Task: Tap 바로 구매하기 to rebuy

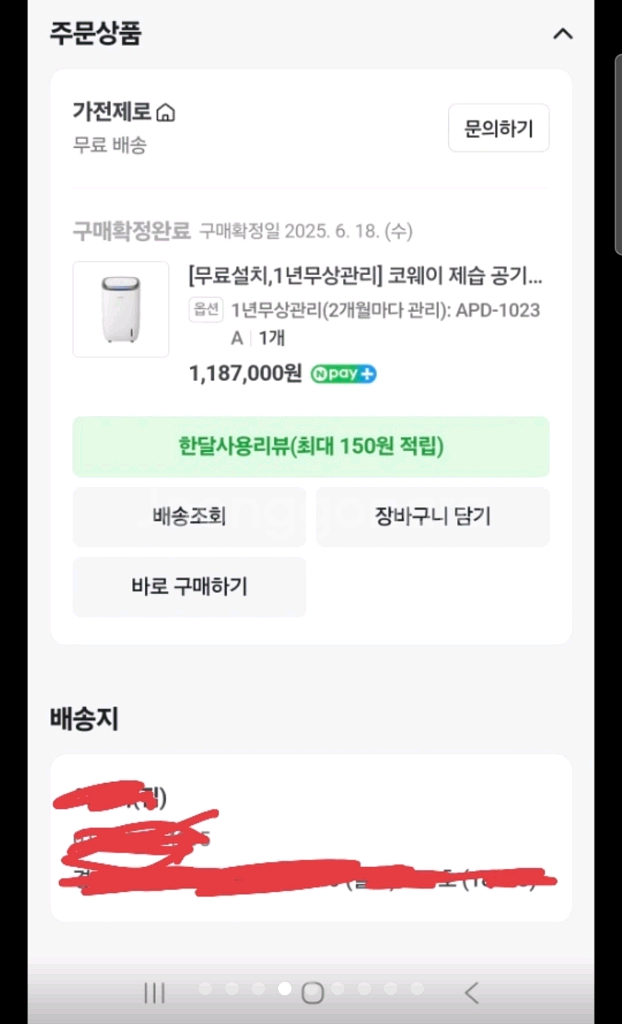Action: point(189,587)
